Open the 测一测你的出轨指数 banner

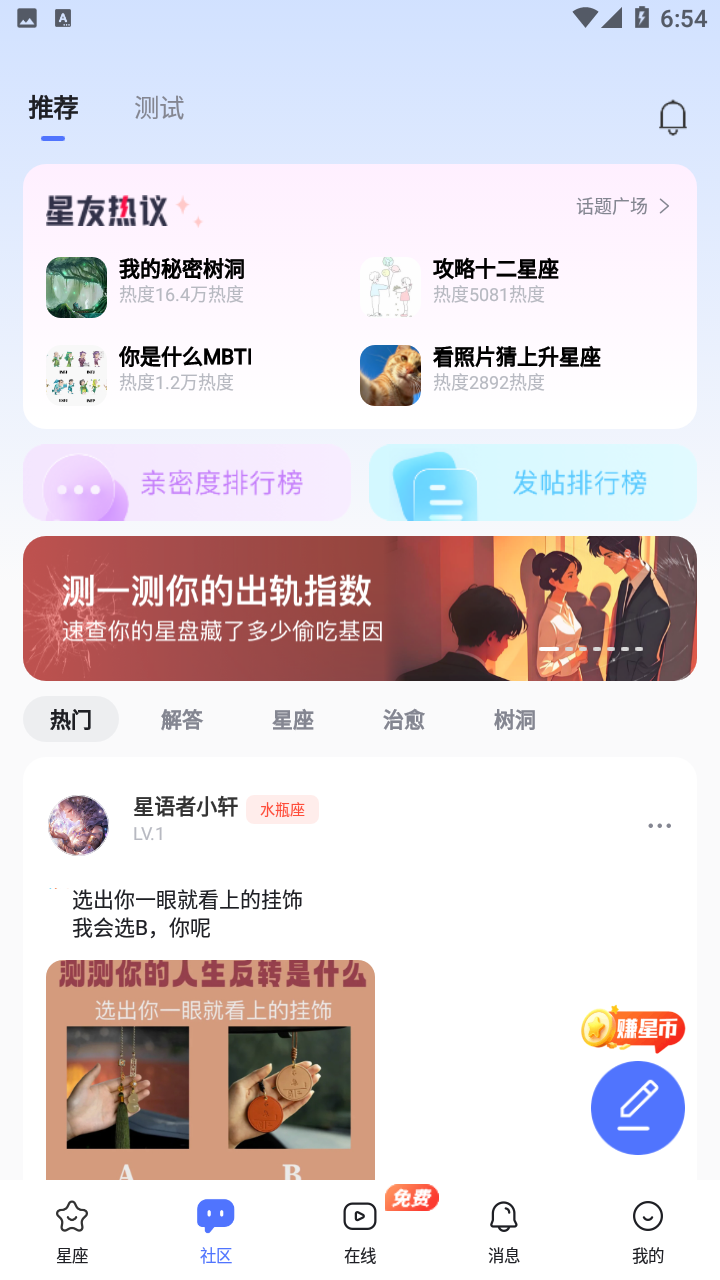360,608
